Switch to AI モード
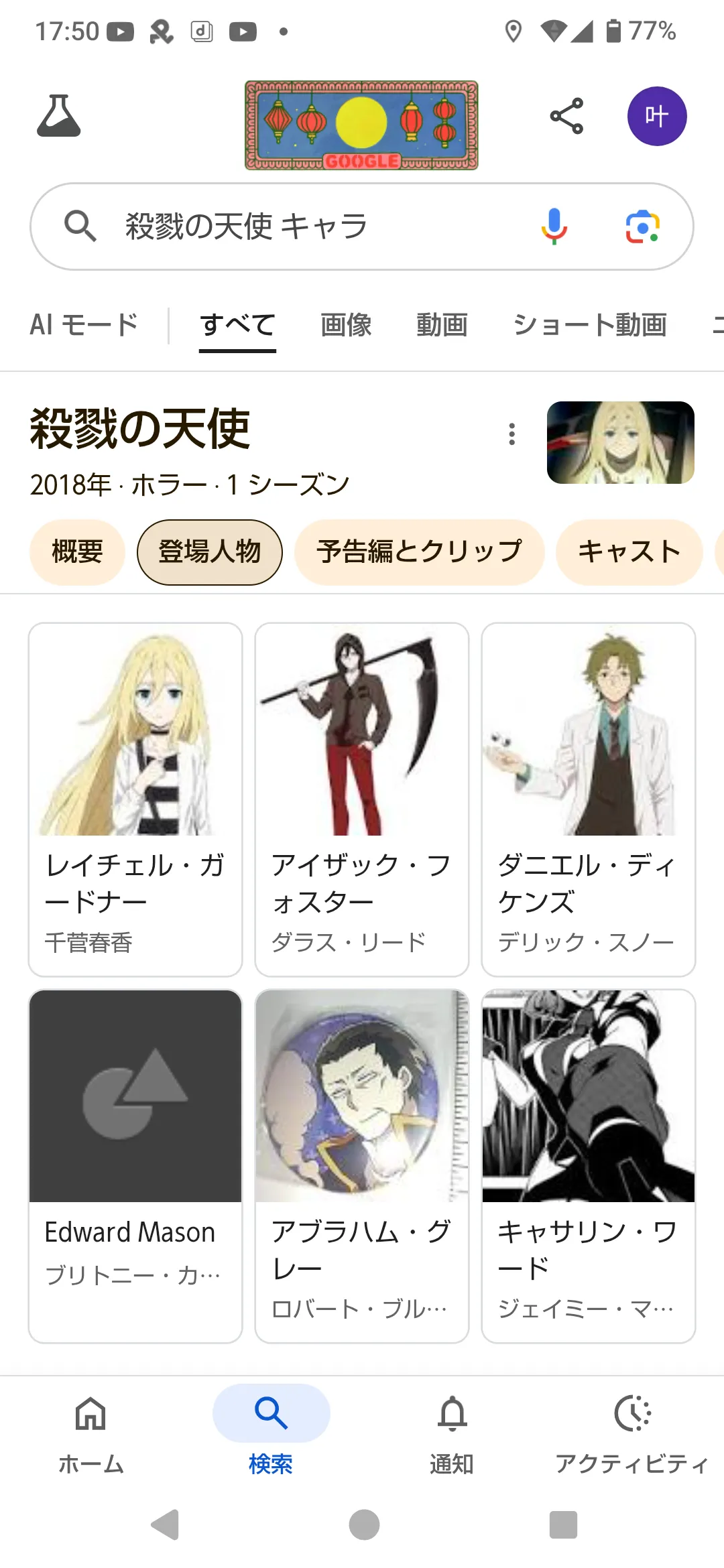The height and width of the screenshot is (1568, 724). (84, 325)
